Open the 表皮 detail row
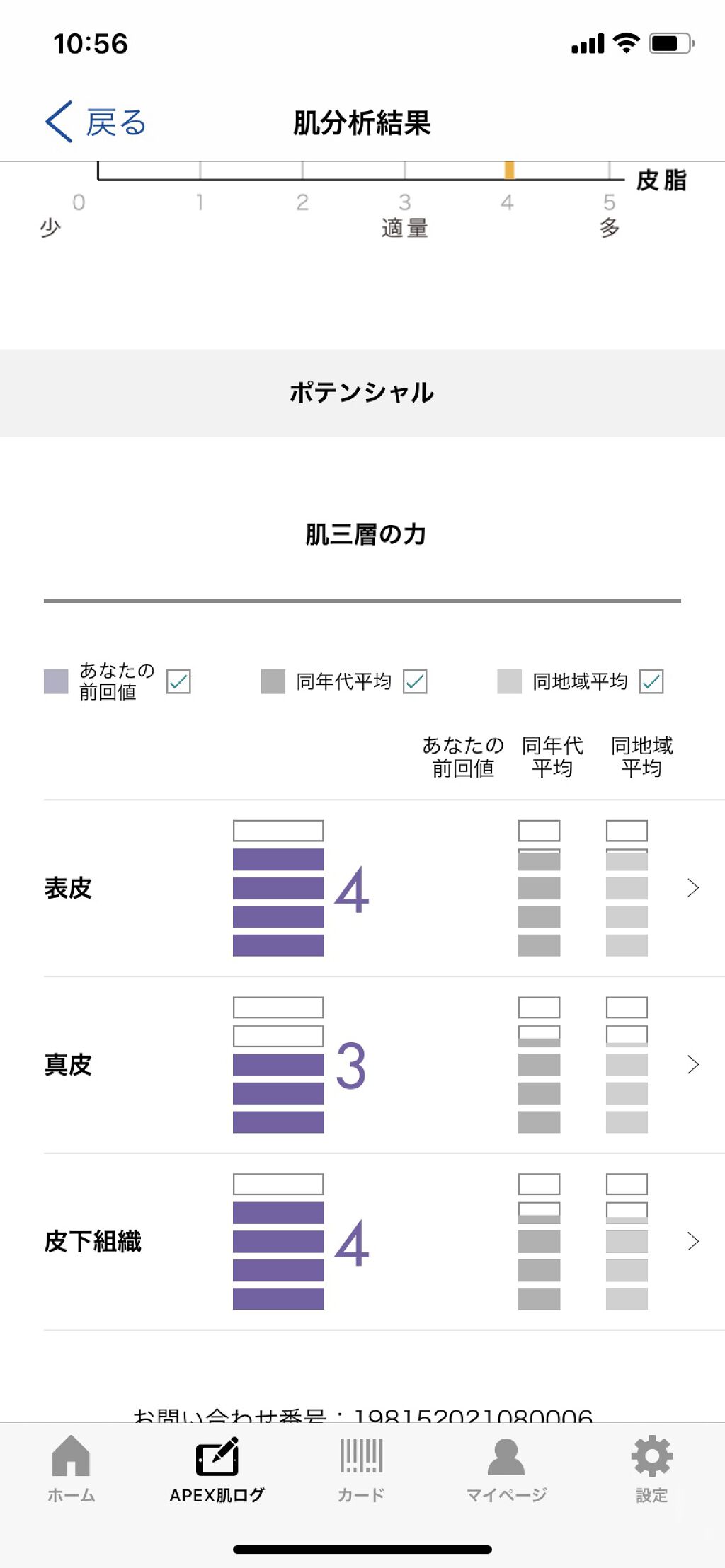 [x=384, y=888]
